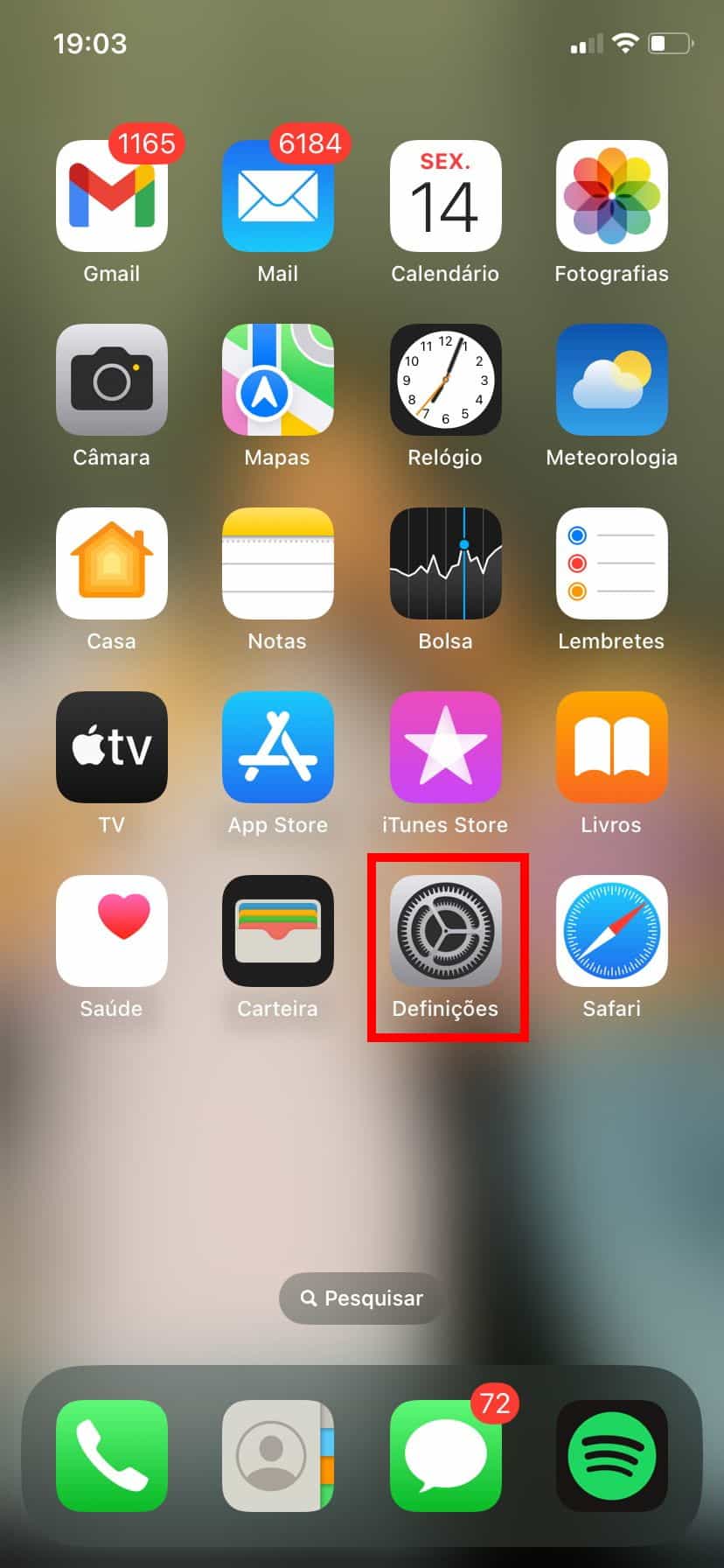
Task: Open the Gmail app
Action: (111, 196)
